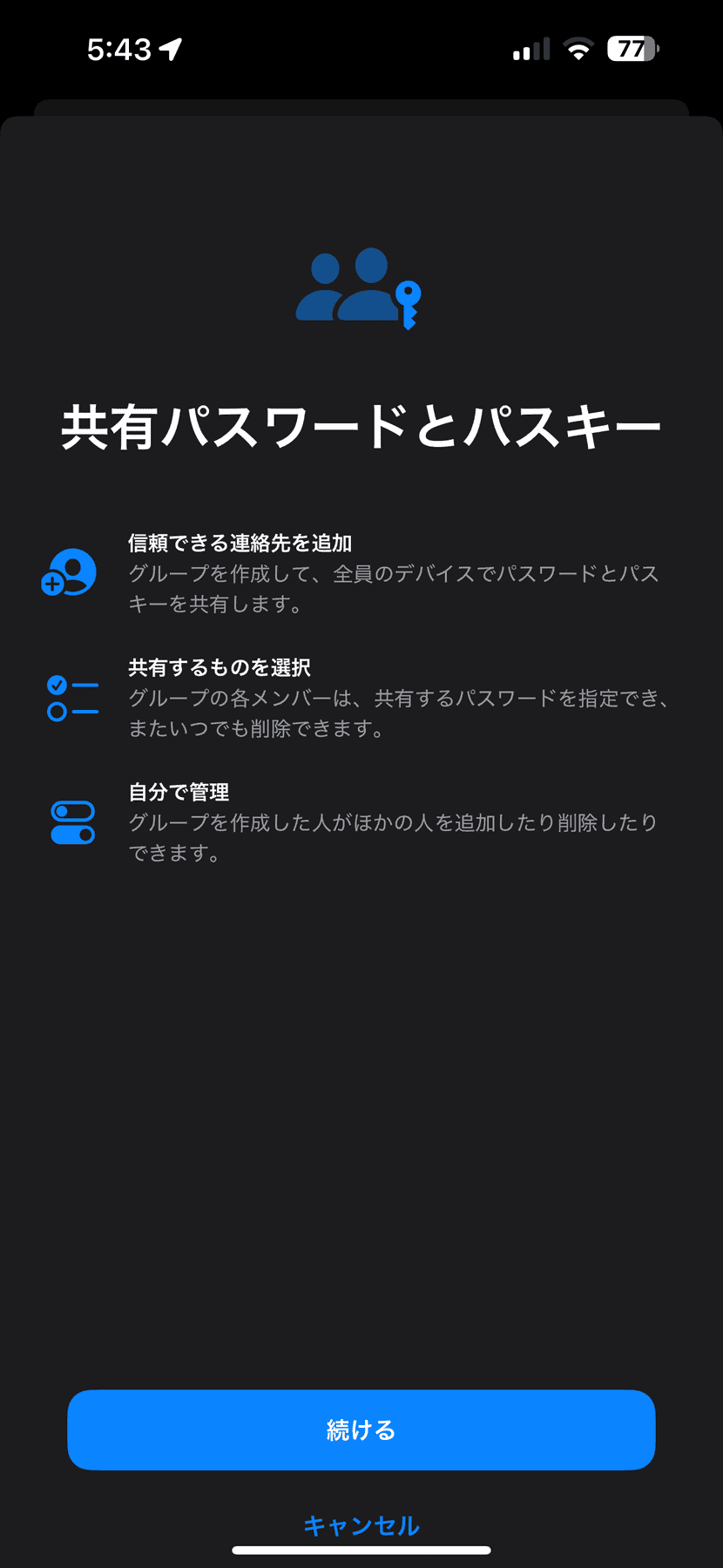This screenshot has height=1568, width=723.
Task: Tap the blue 続ける button
Action: (361, 1429)
